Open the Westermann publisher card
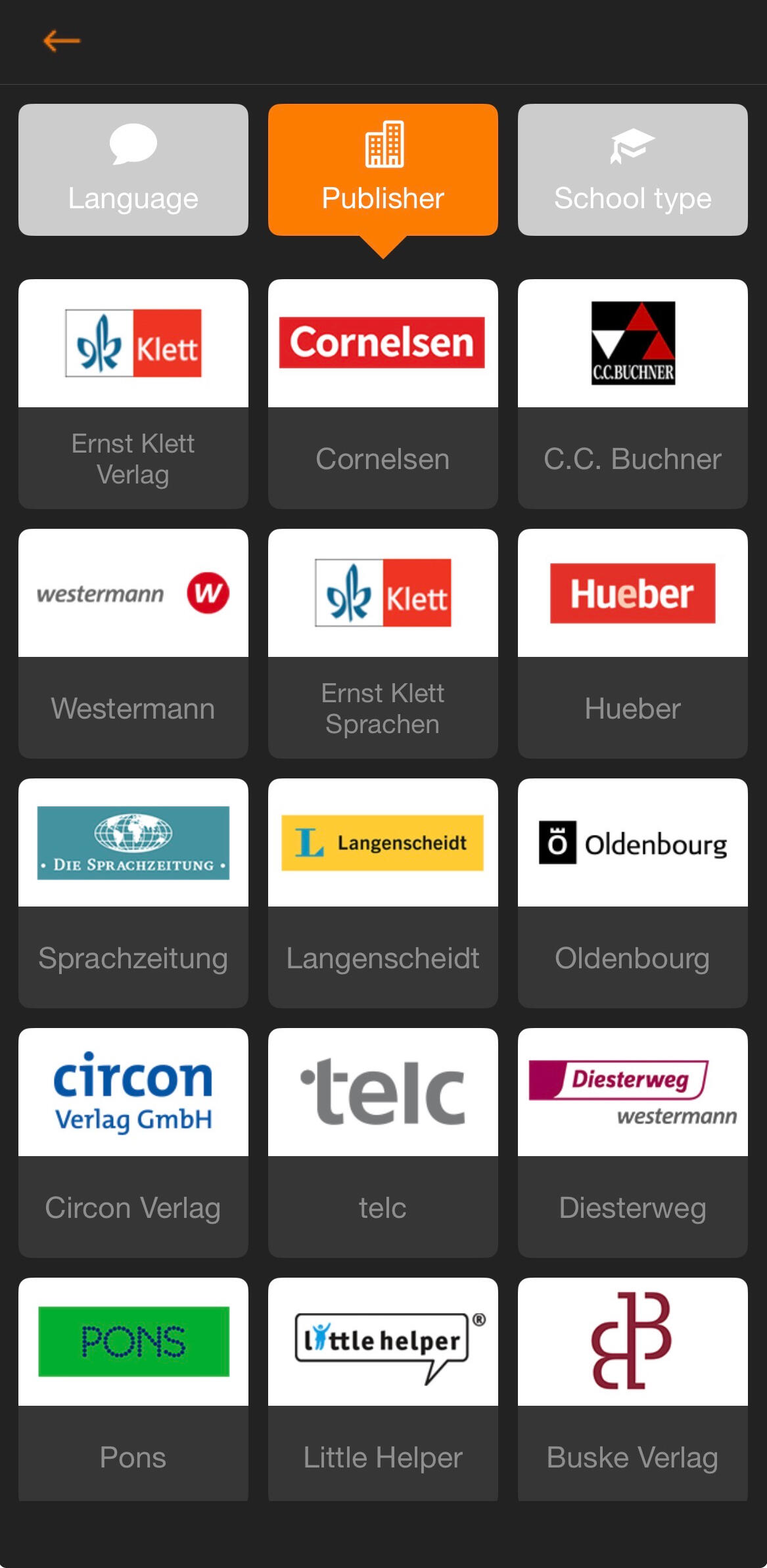 [133, 643]
